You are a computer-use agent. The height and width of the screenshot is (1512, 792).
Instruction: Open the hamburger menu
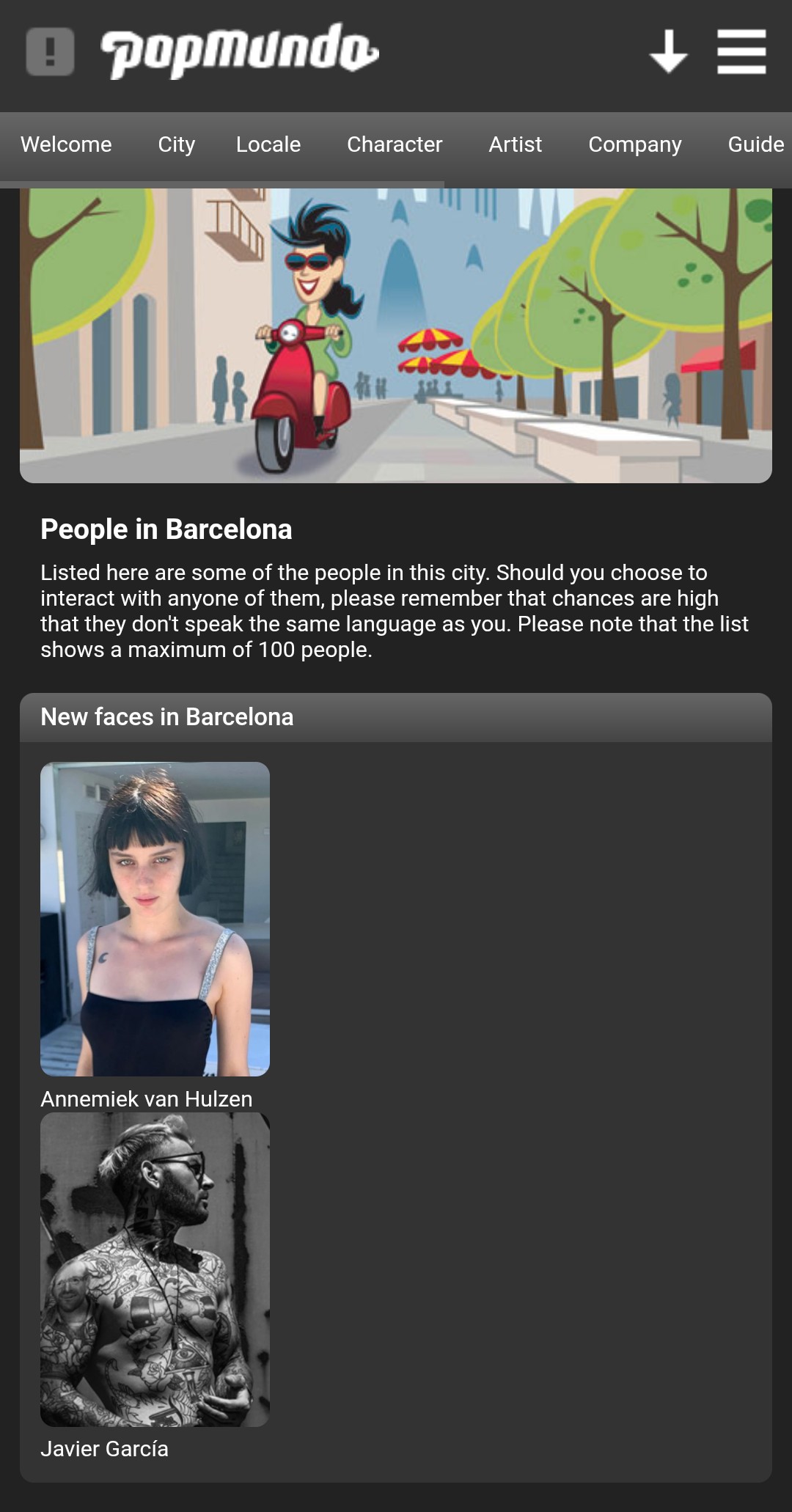[x=741, y=52]
